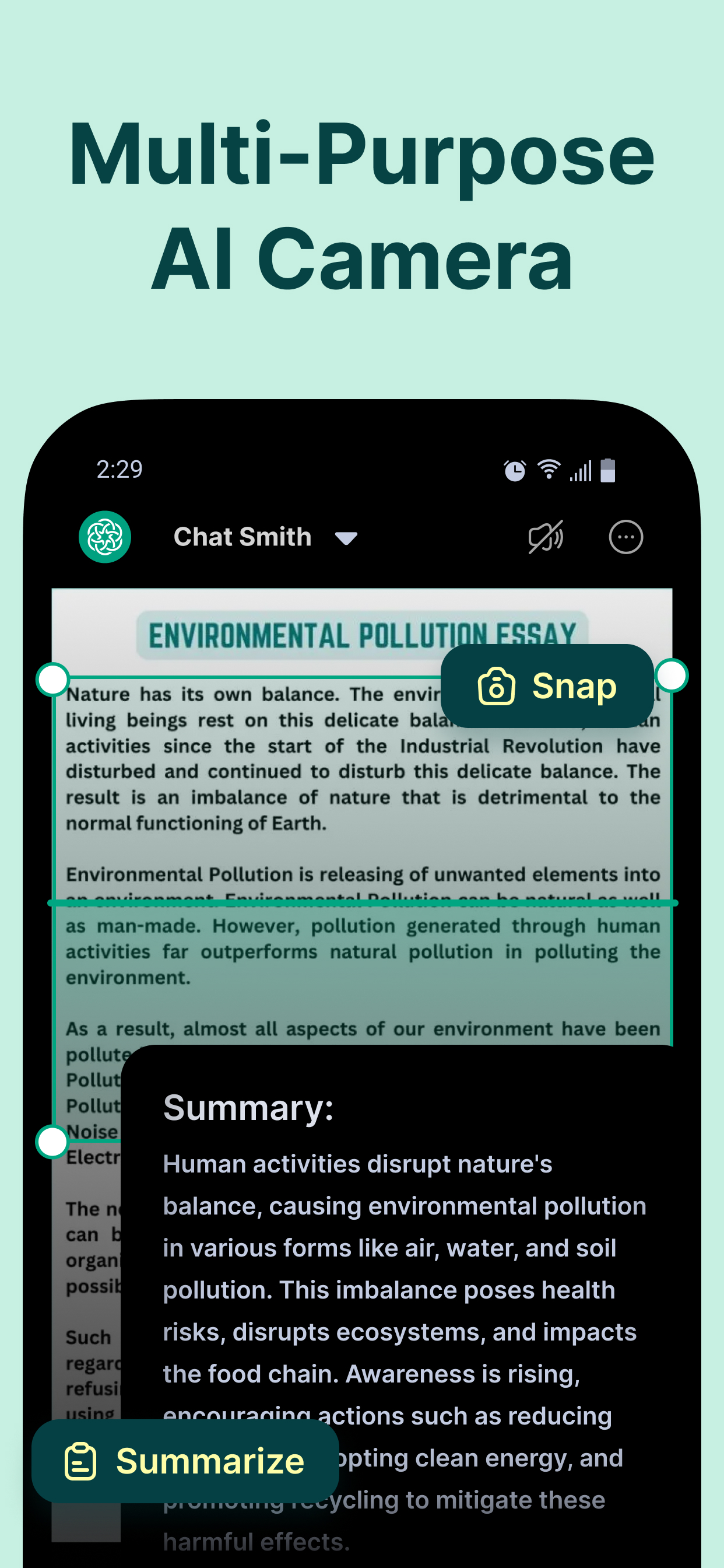Viewport: 724px width, 1568px height.
Task: Select the clipboard icon inside Summarize
Action: tap(81, 1460)
